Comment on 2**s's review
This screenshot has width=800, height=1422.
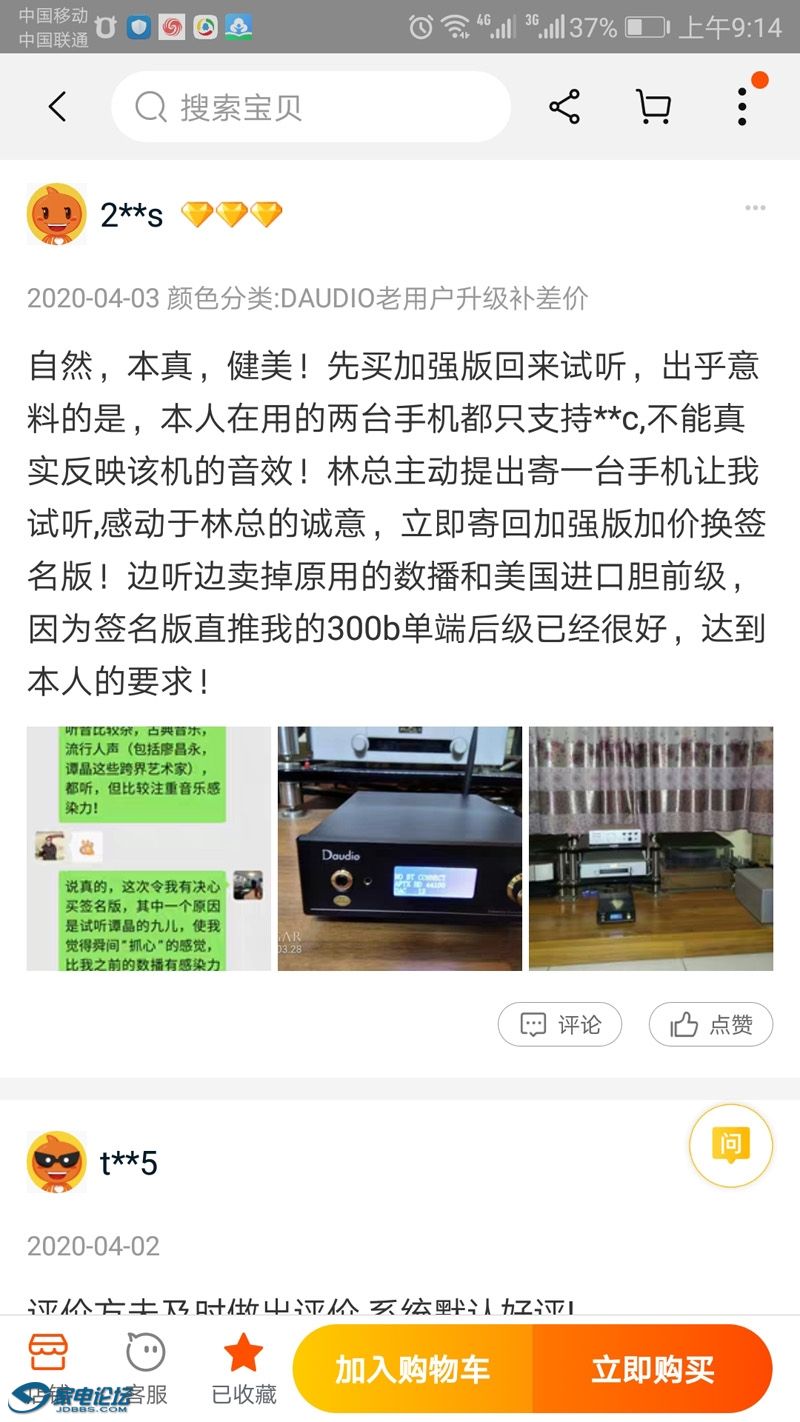(x=560, y=1025)
